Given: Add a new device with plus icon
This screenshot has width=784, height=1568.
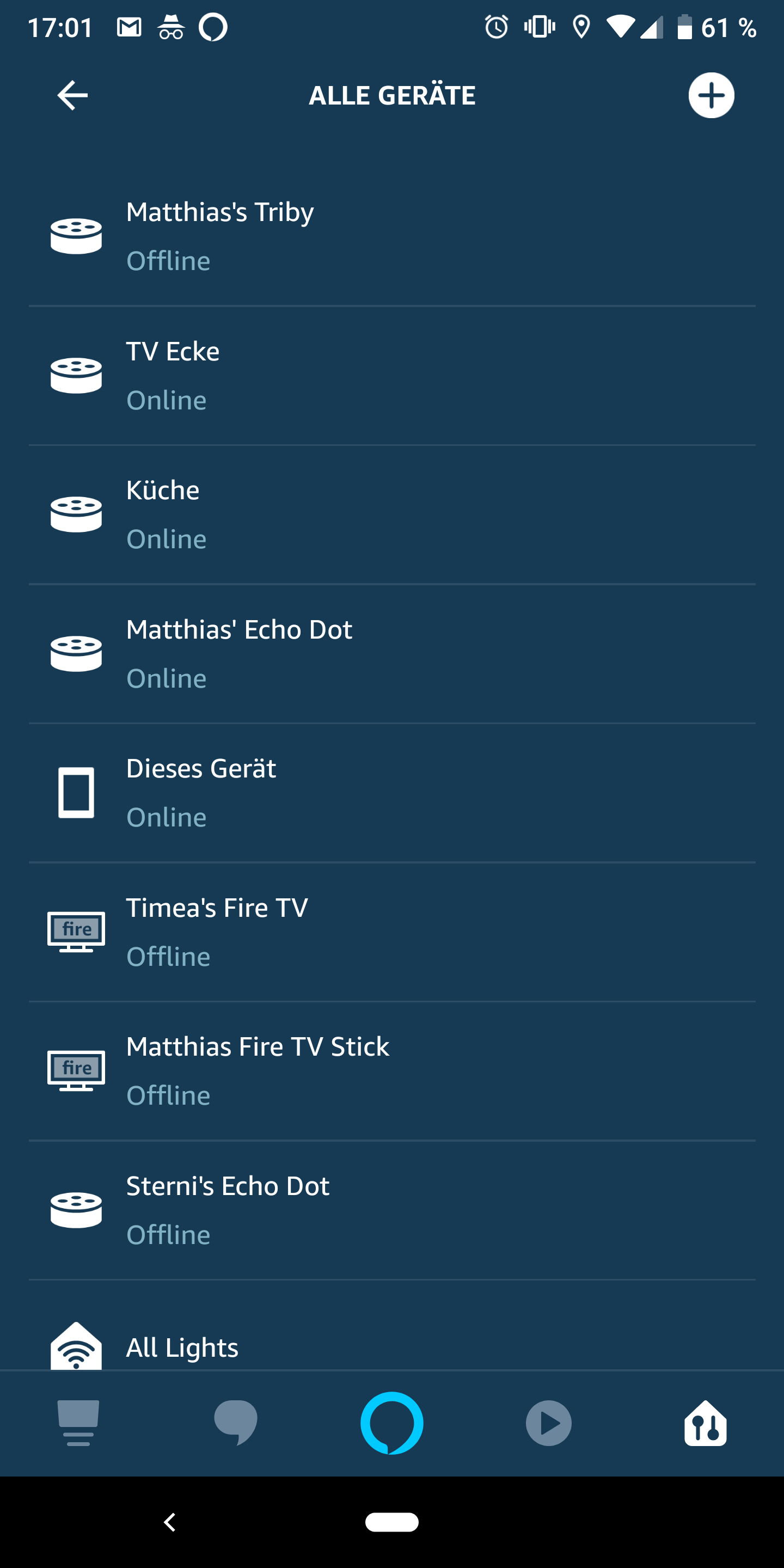Looking at the screenshot, I should click(711, 96).
